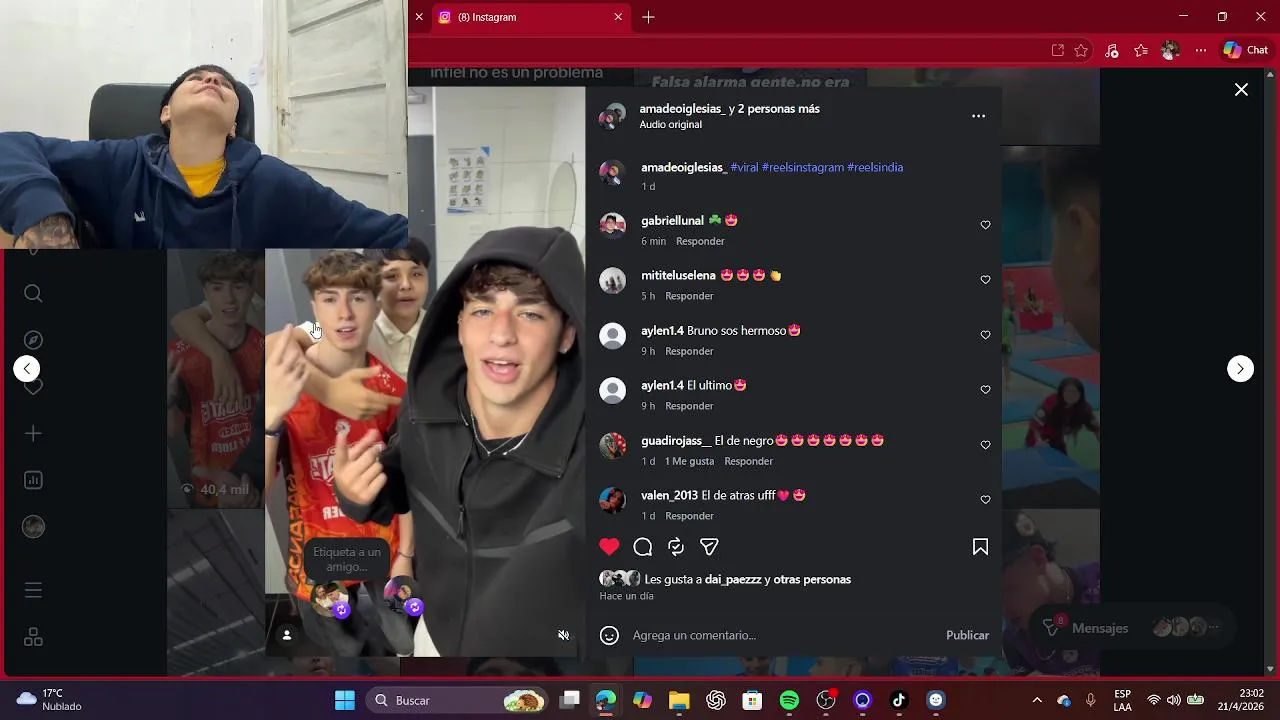1280x720 pixels.
Task: Like guadirojass__'s comment
Action: (985, 445)
